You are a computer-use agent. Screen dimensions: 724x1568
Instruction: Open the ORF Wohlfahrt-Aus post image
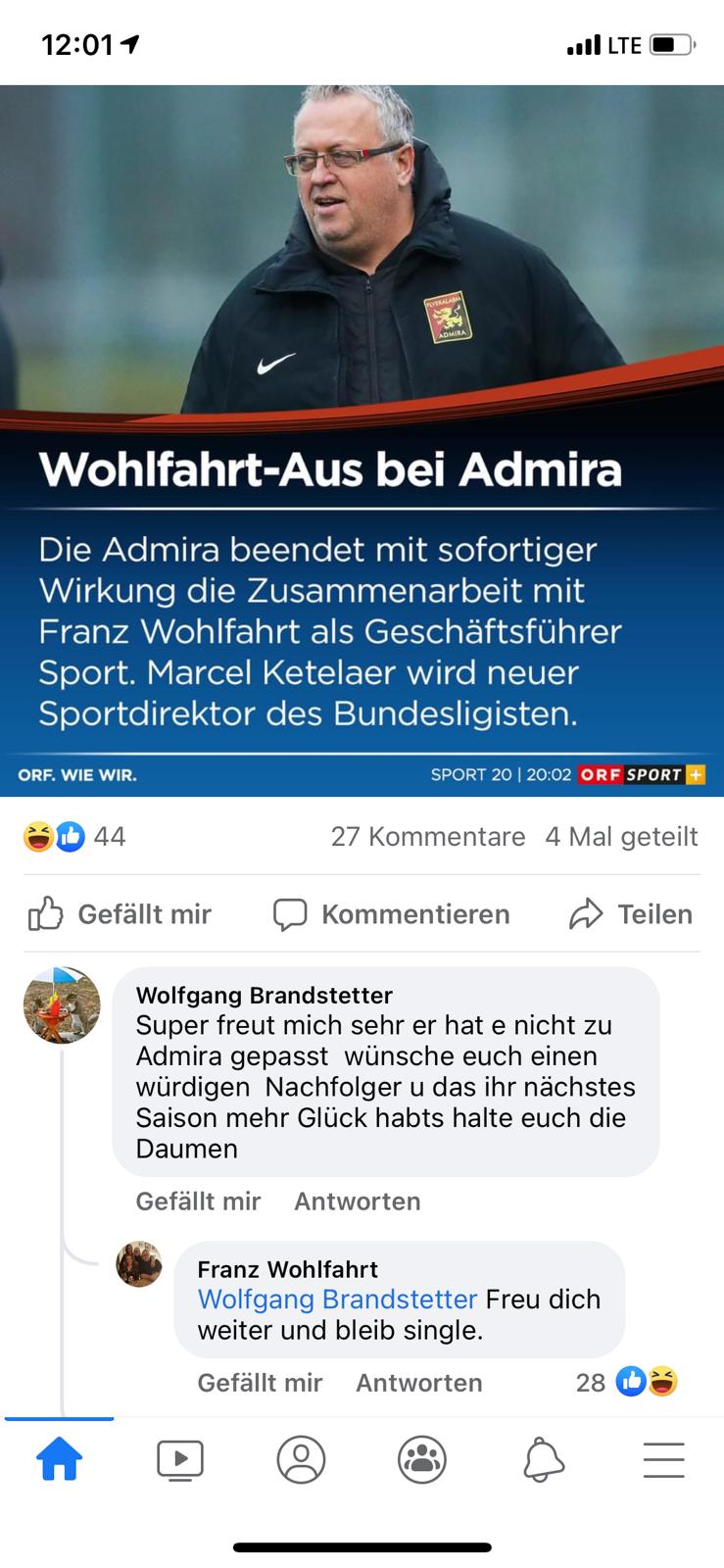click(362, 440)
